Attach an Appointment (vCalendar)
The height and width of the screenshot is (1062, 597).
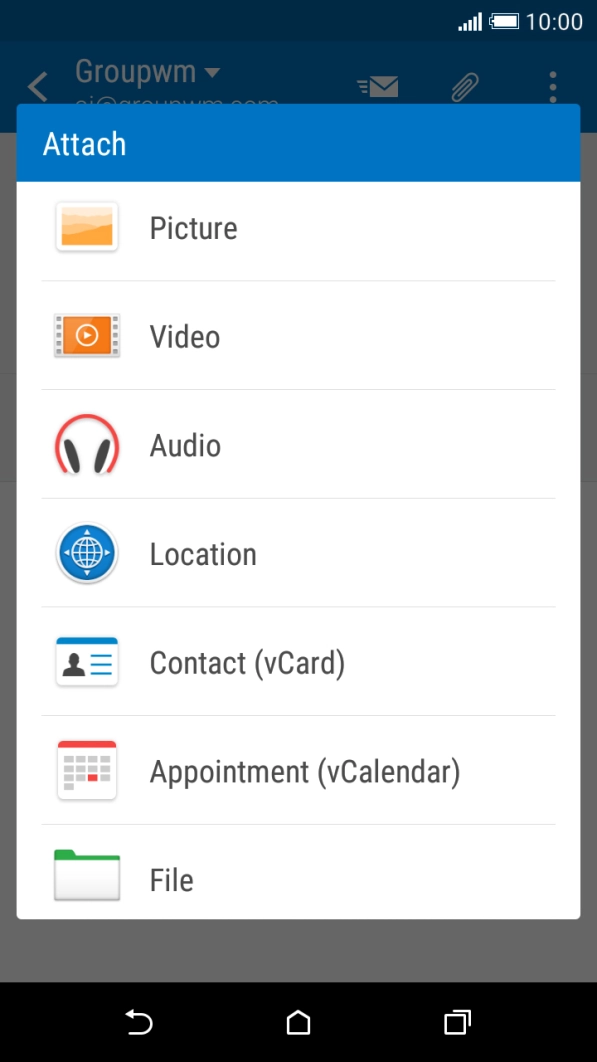pos(298,771)
